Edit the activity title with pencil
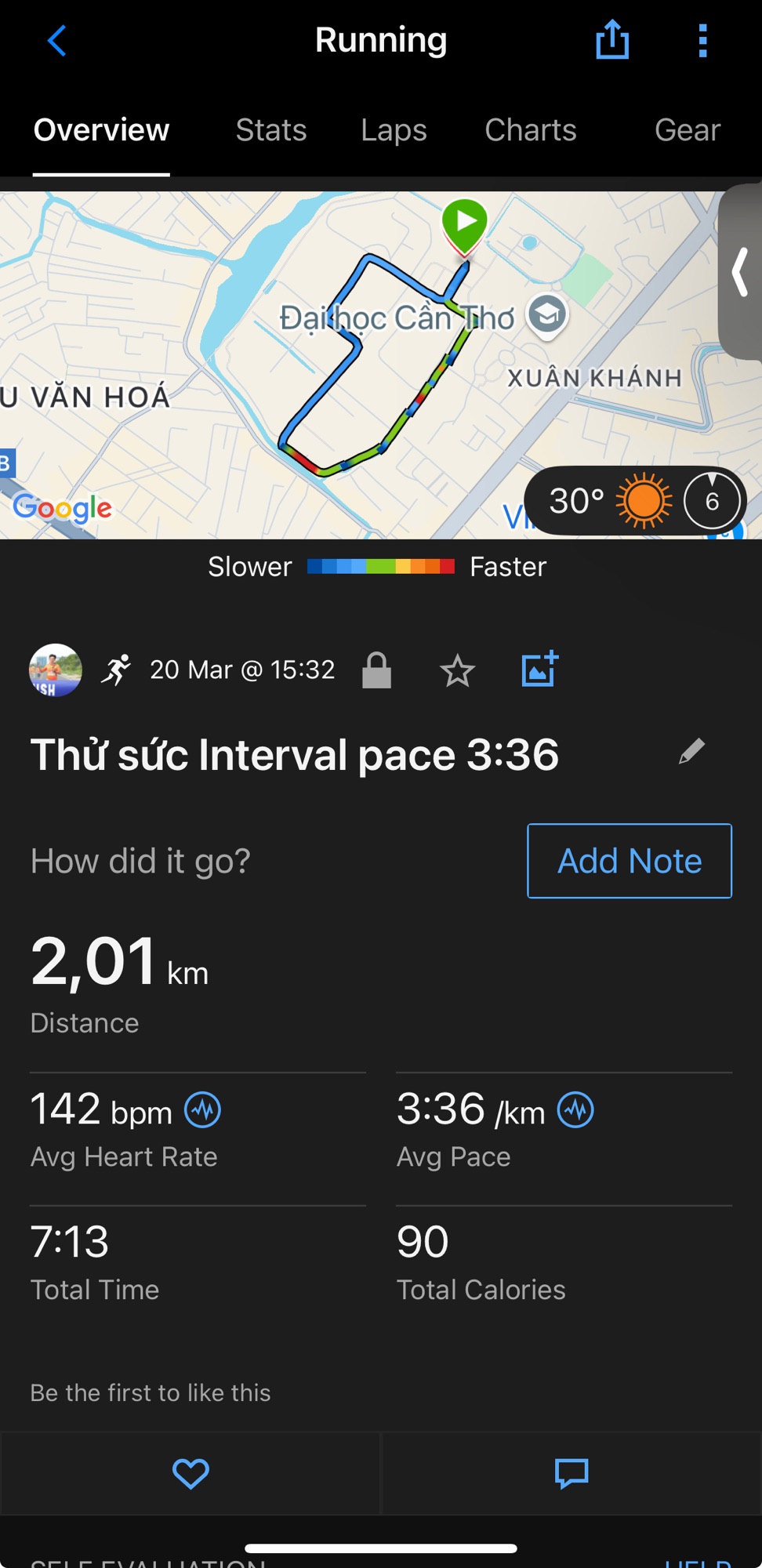The image size is (762, 1568). click(x=691, y=751)
